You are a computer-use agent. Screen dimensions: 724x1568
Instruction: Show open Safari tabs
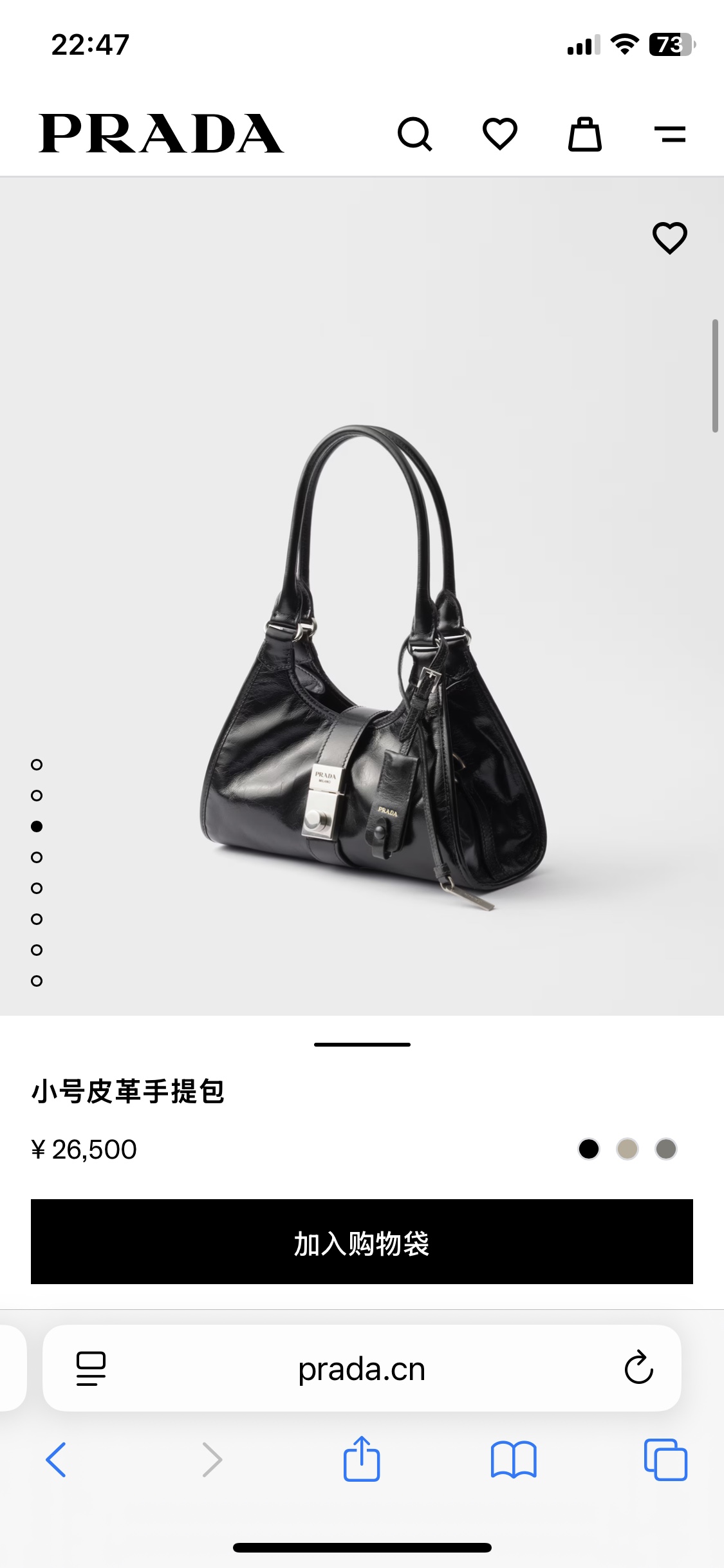666,1459
